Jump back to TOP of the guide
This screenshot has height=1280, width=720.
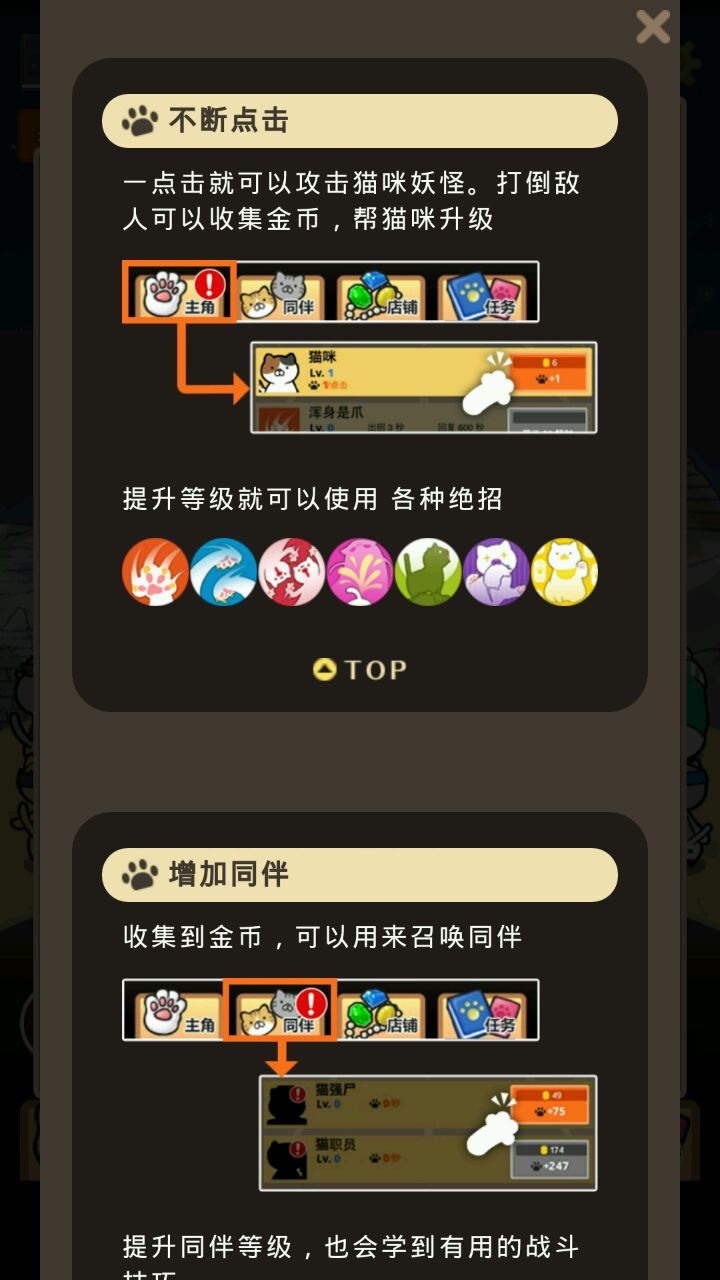tap(360, 669)
